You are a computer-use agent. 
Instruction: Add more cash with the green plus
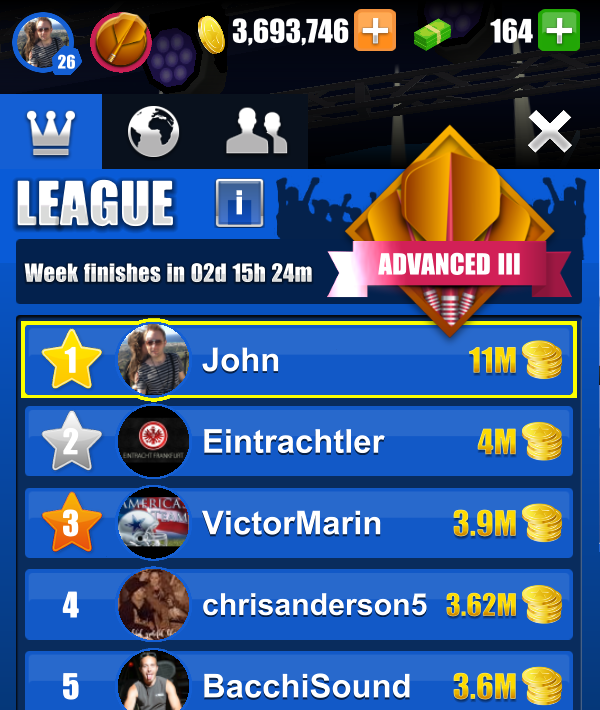point(559,31)
